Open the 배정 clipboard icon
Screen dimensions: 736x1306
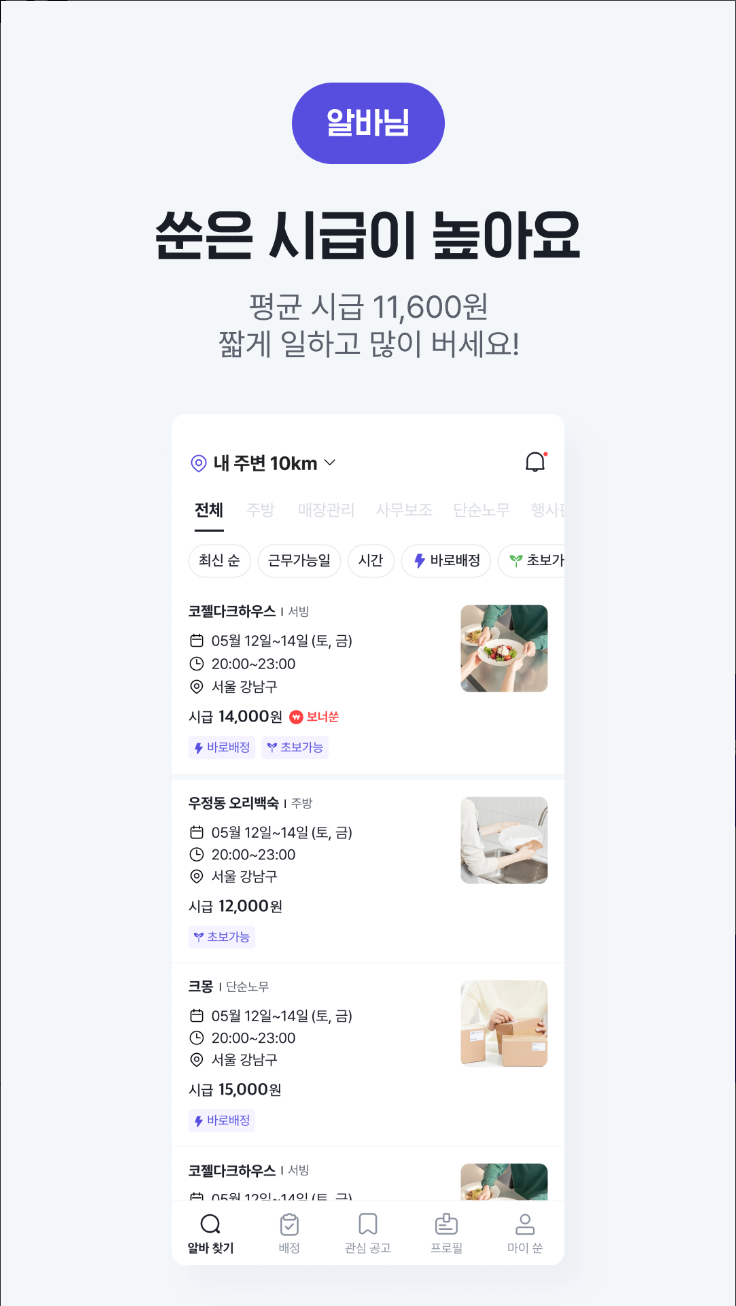pos(289,1222)
